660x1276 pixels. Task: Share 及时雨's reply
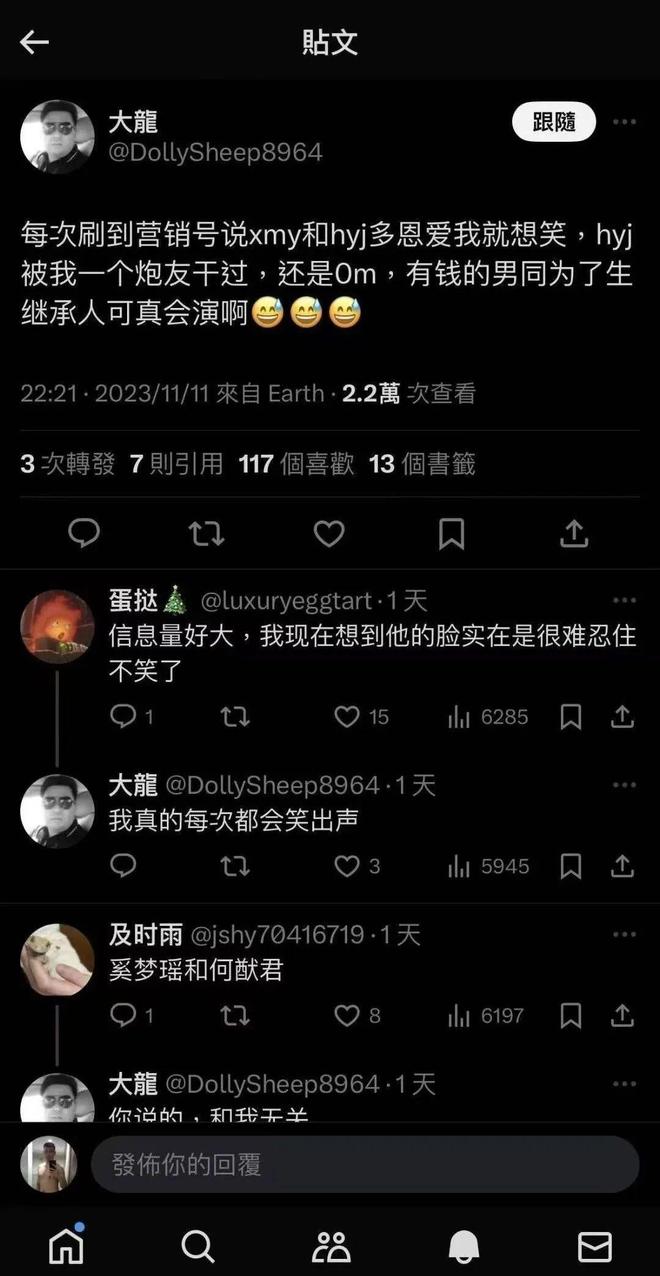[x=622, y=1016]
